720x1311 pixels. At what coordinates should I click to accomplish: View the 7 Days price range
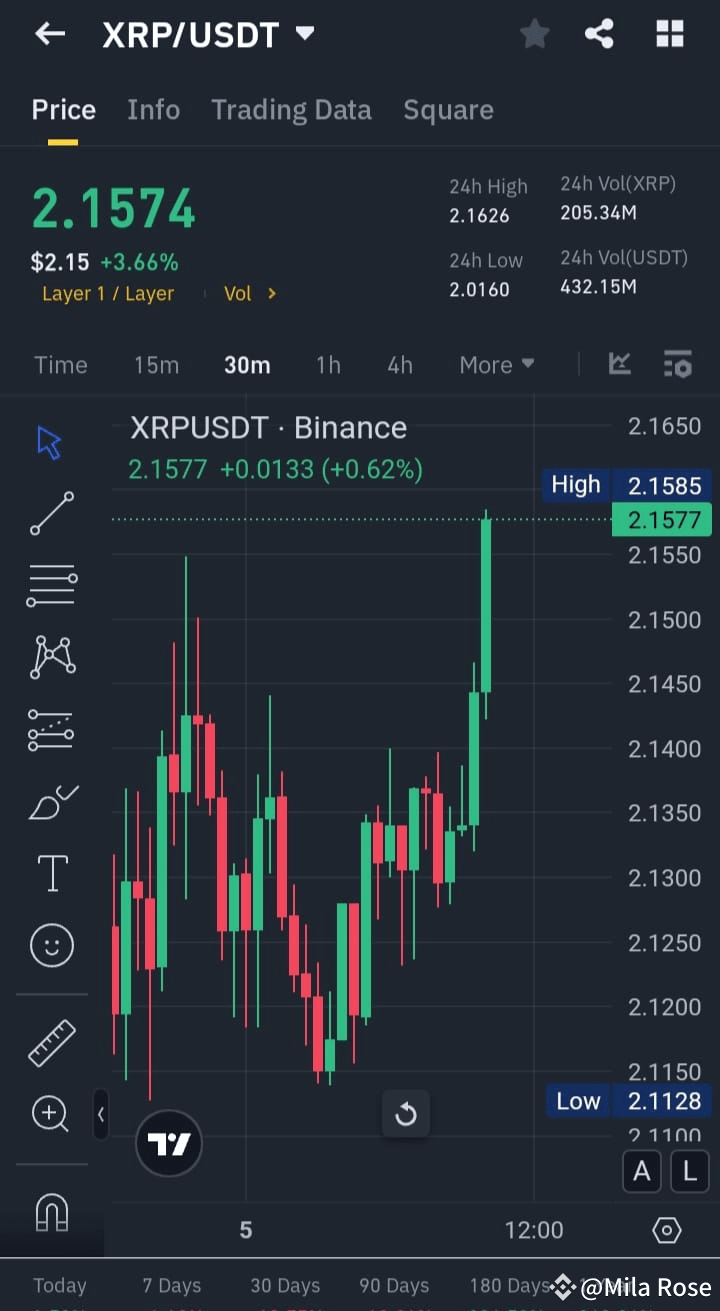click(x=172, y=1285)
